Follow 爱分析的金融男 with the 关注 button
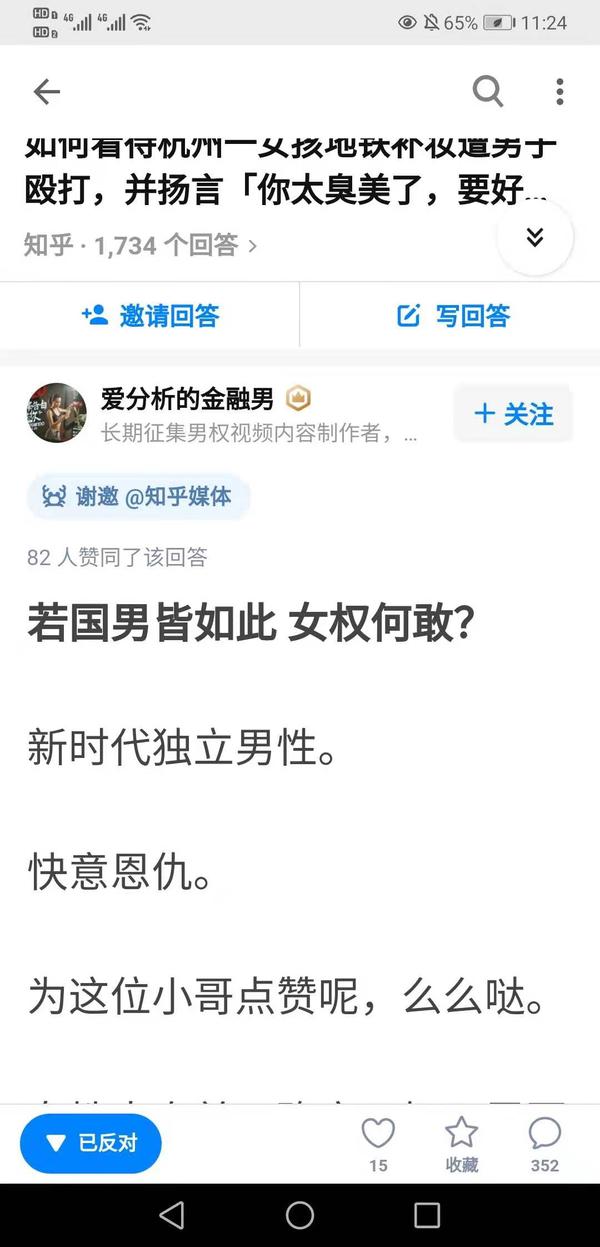The height and width of the screenshot is (1247, 600). coord(513,414)
